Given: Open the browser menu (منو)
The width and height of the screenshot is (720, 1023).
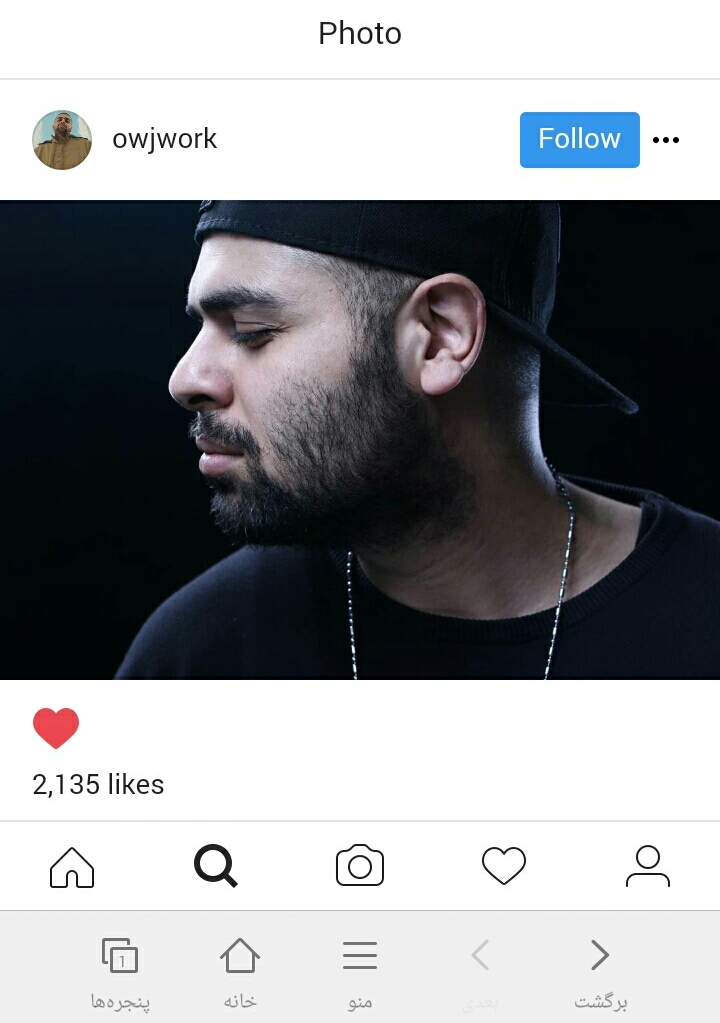Looking at the screenshot, I should click(360, 970).
